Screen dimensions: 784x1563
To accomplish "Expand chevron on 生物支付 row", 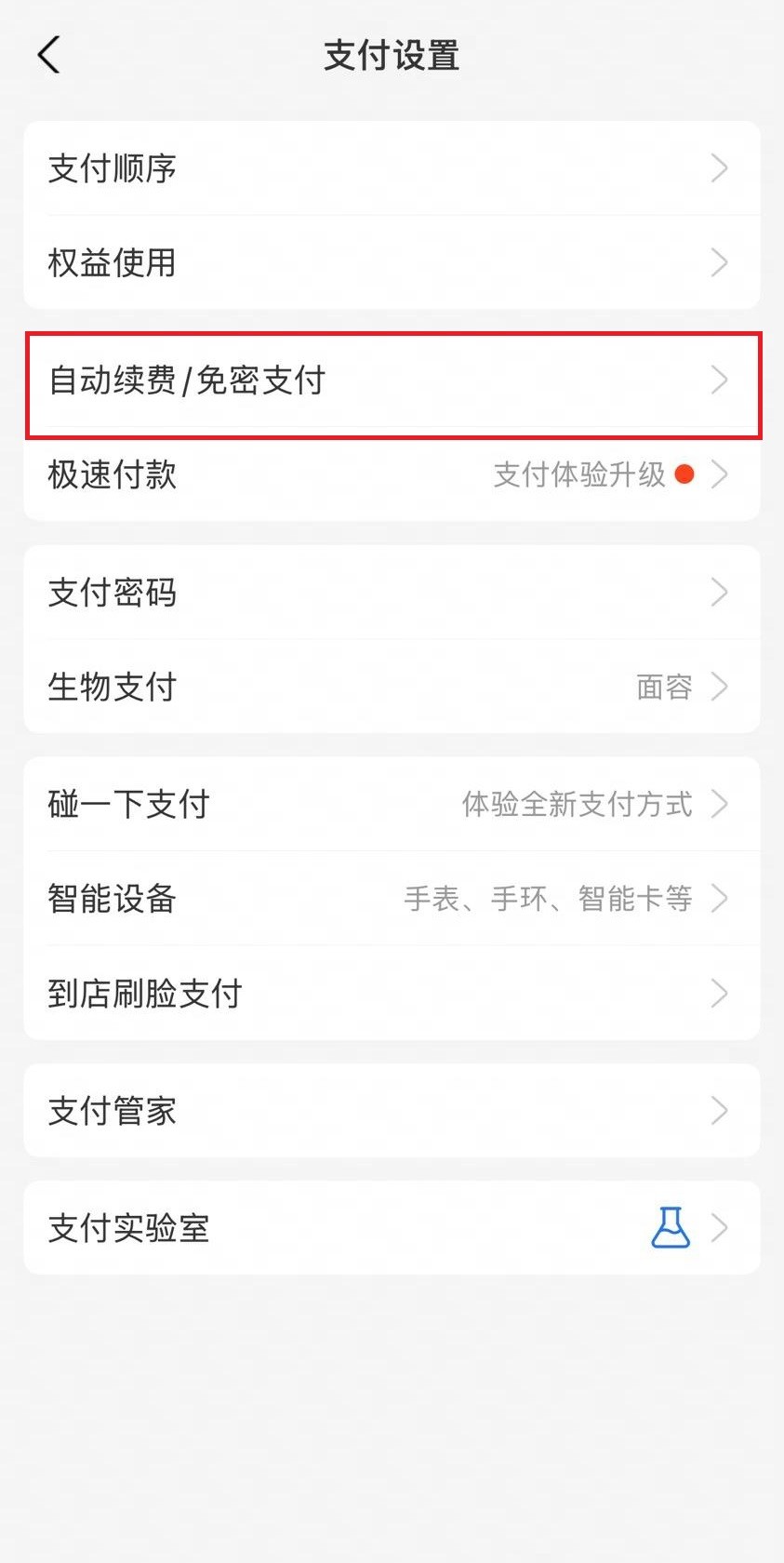I will [x=719, y=688].
